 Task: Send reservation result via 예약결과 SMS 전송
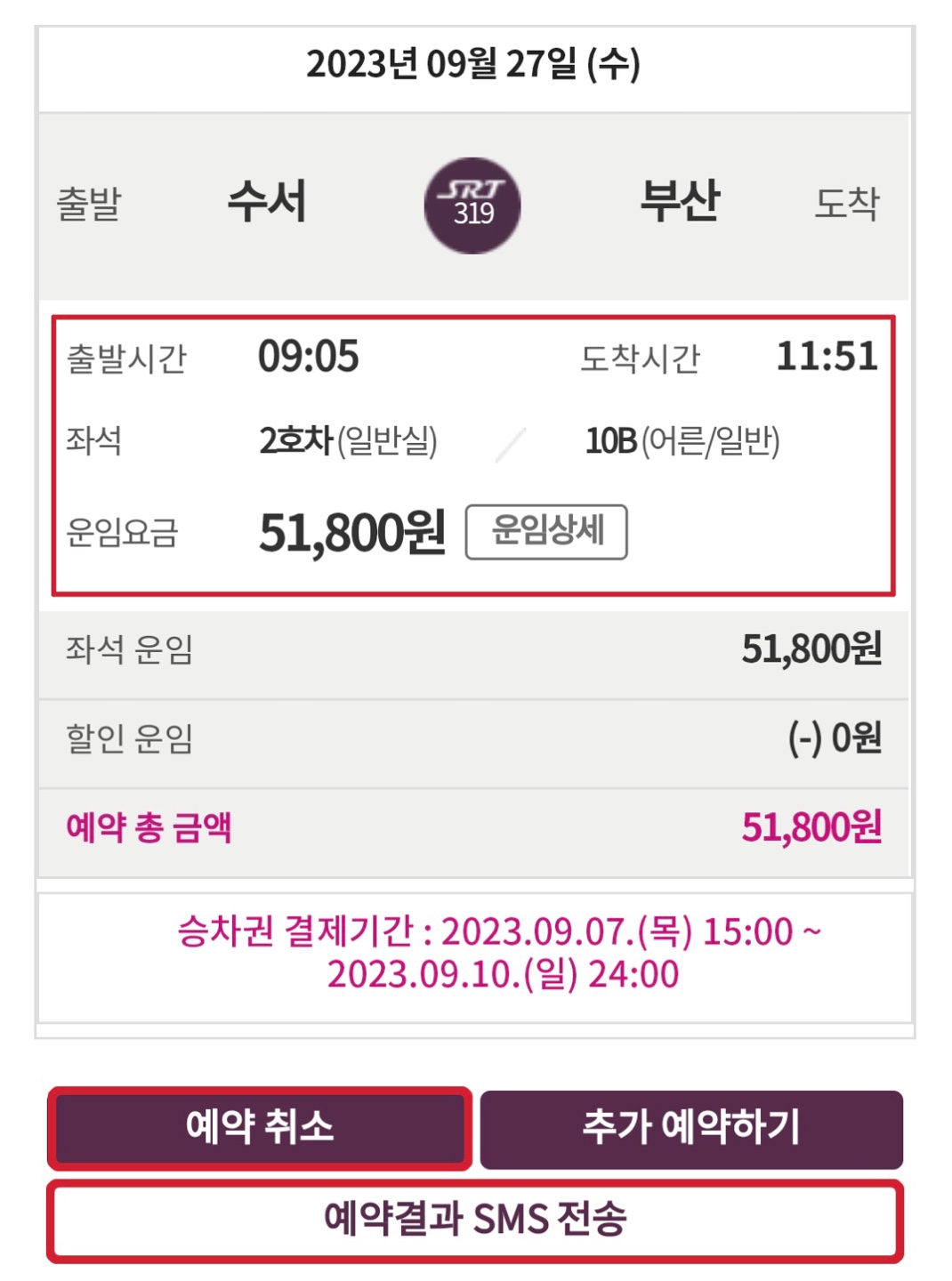pos(476,1221)
